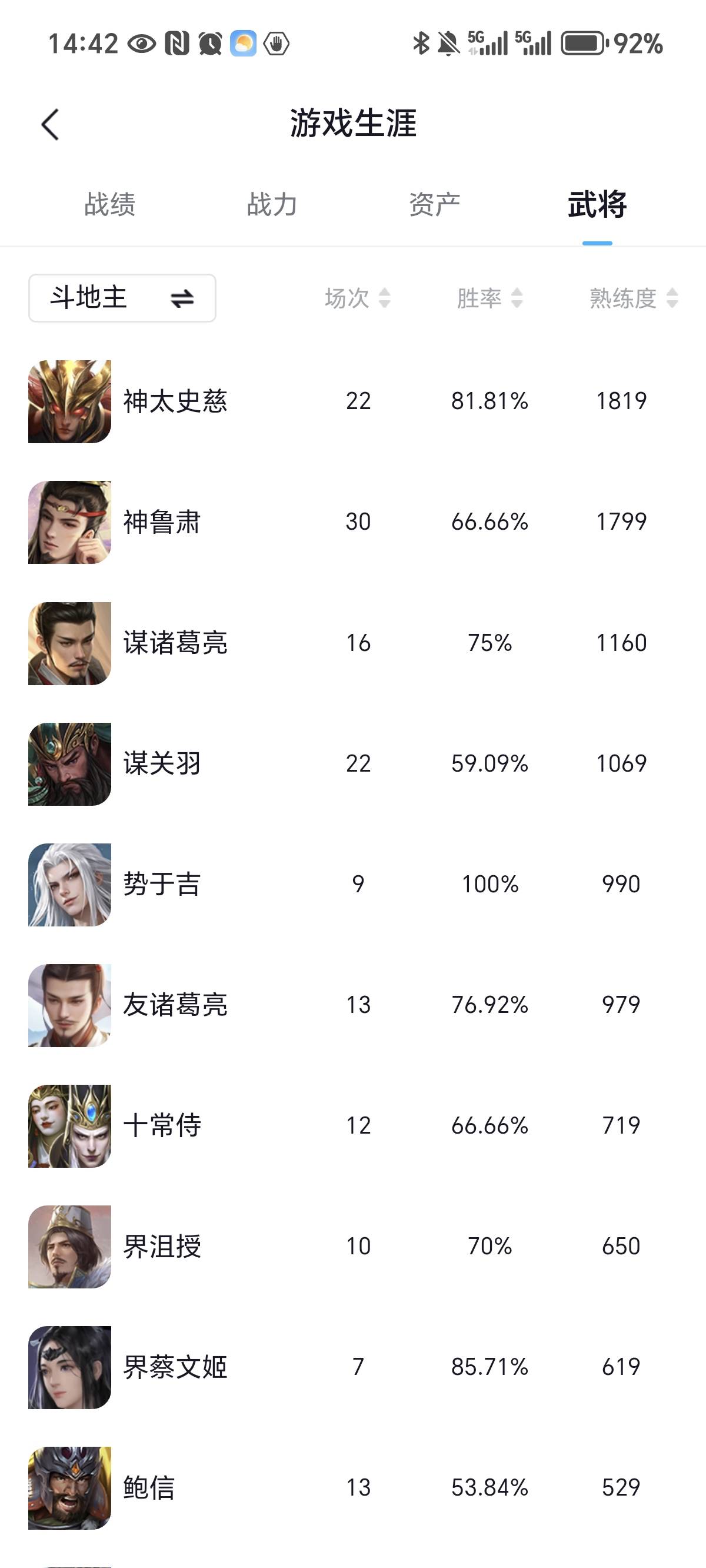This screenshot has width=706, height=1568.
Task: Sort the list by 胜率
Action: point(490,298)
